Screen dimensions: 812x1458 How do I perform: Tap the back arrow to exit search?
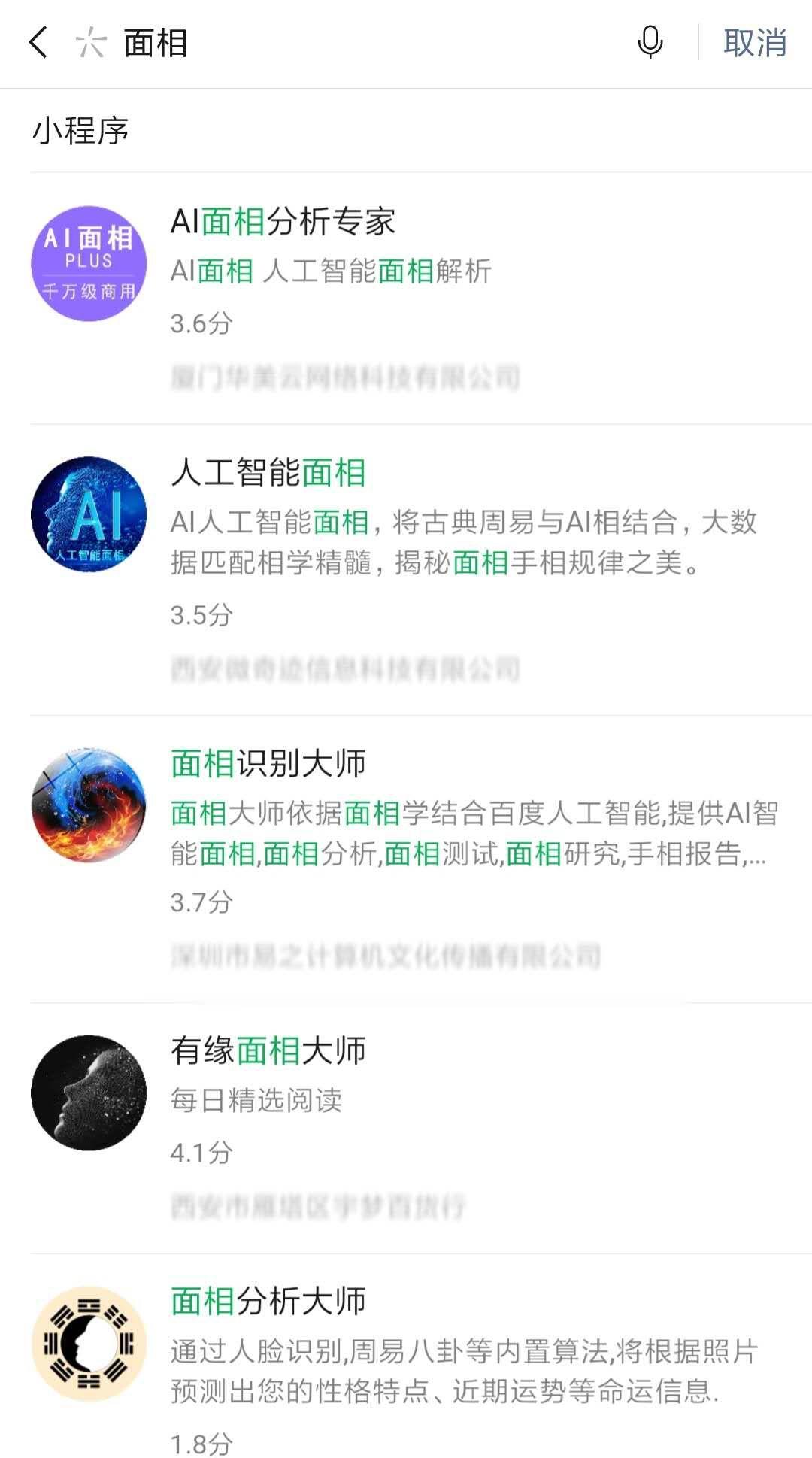point(36,43)
